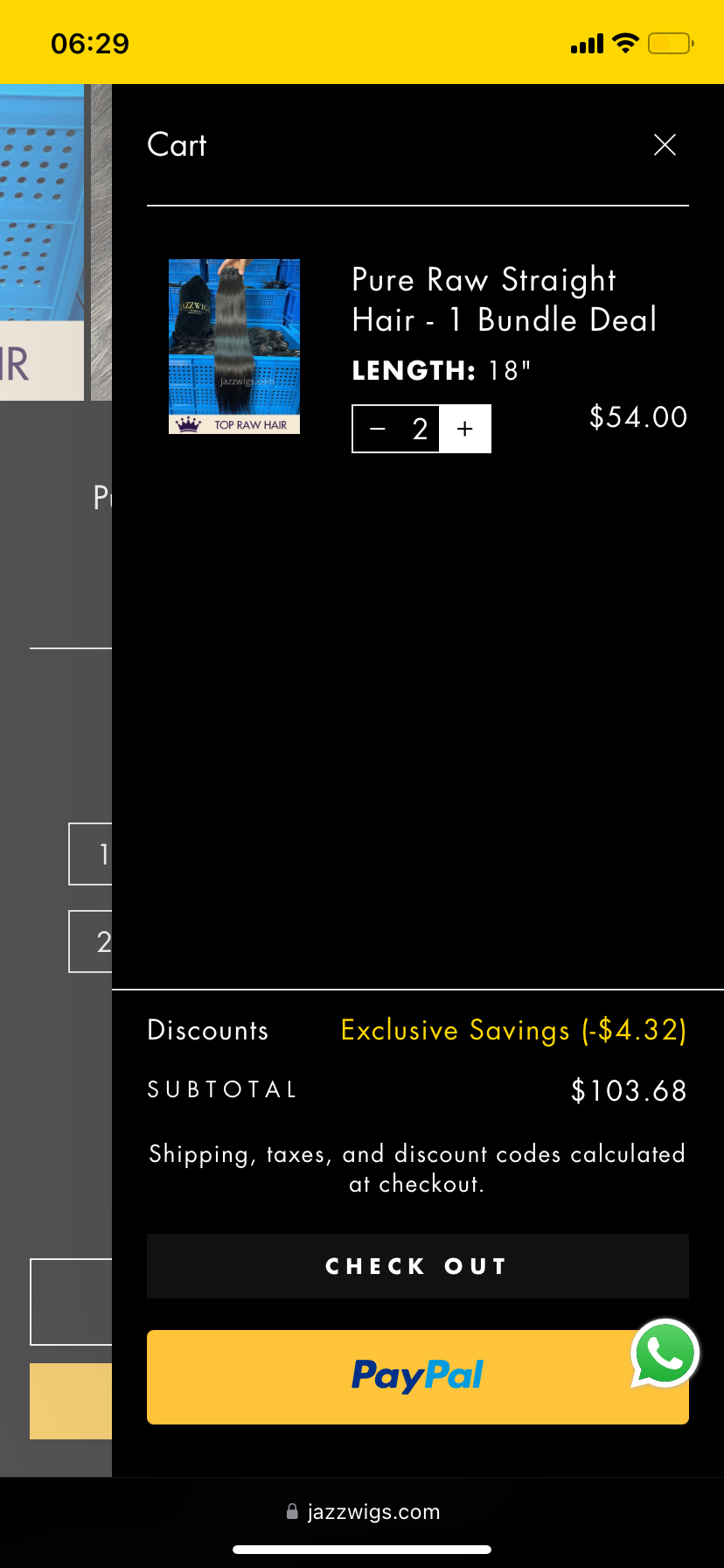
Task: Proceed to Check Out
Action: [417, 1266]
